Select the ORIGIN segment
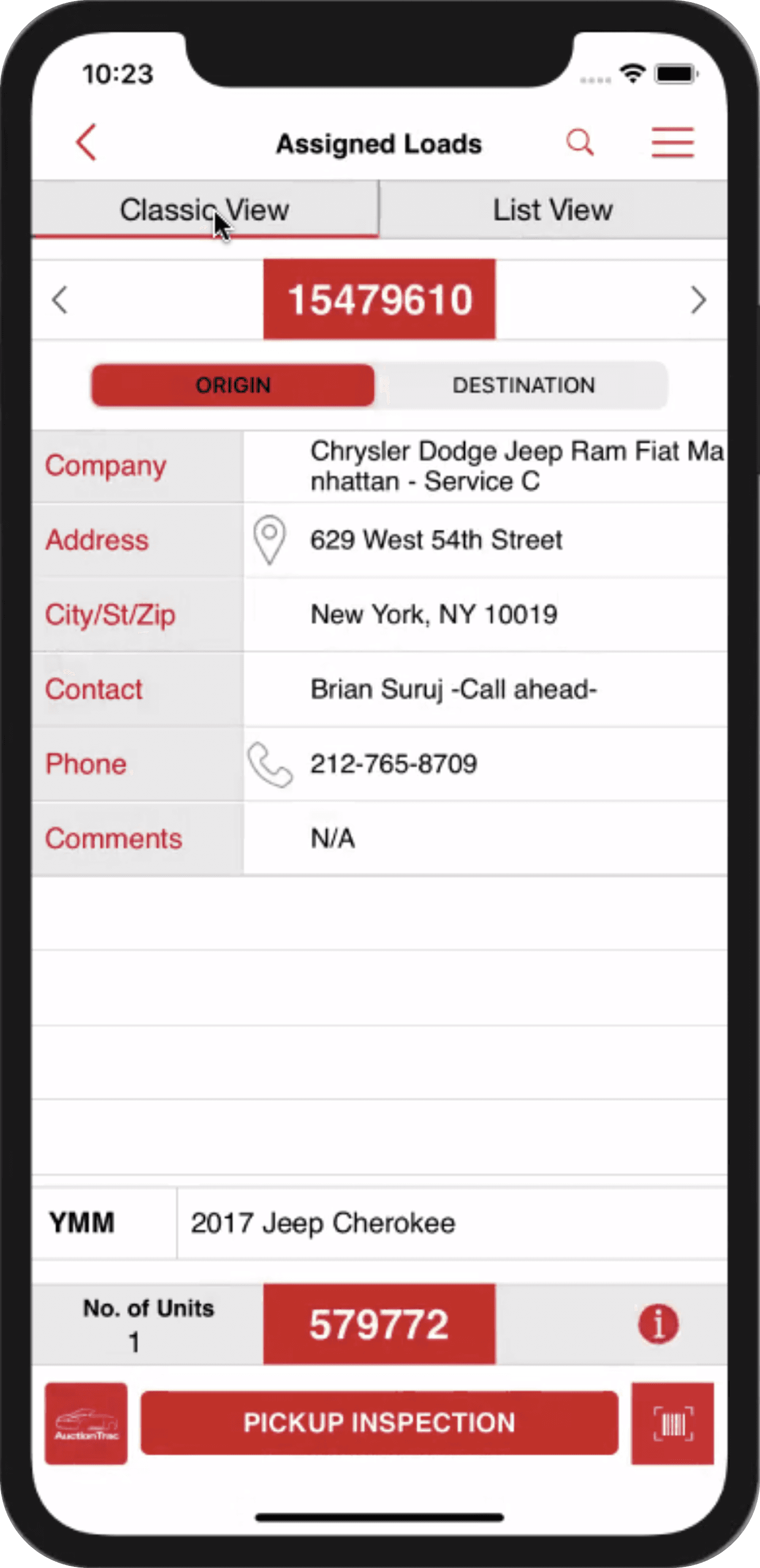 coord(233,385)
